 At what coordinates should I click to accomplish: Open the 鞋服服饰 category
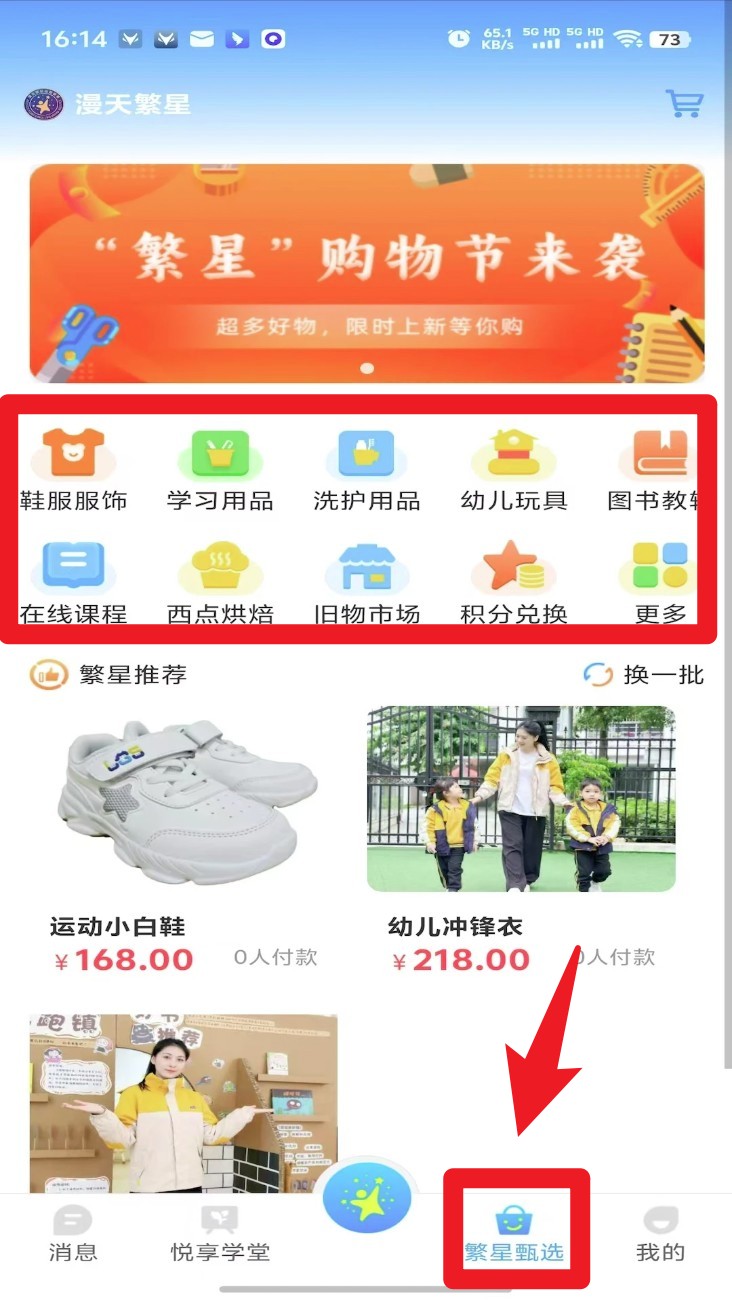tap(73, 470)
